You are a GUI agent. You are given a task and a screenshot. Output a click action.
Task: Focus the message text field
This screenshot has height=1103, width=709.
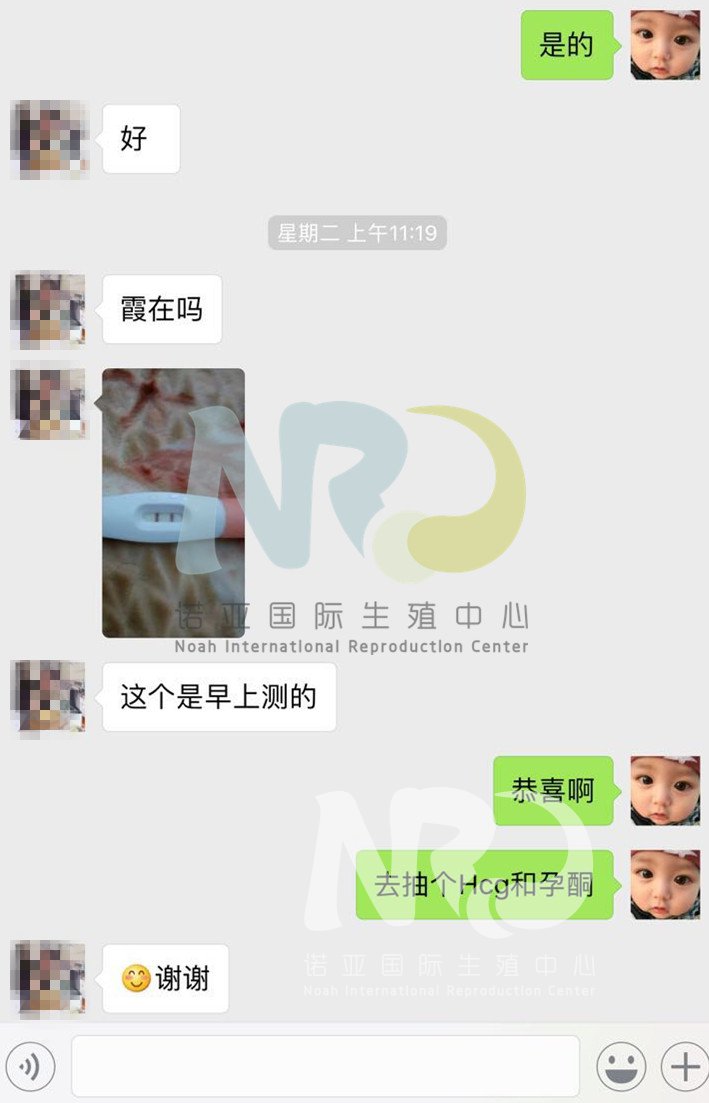click(x=325, y=1066)
